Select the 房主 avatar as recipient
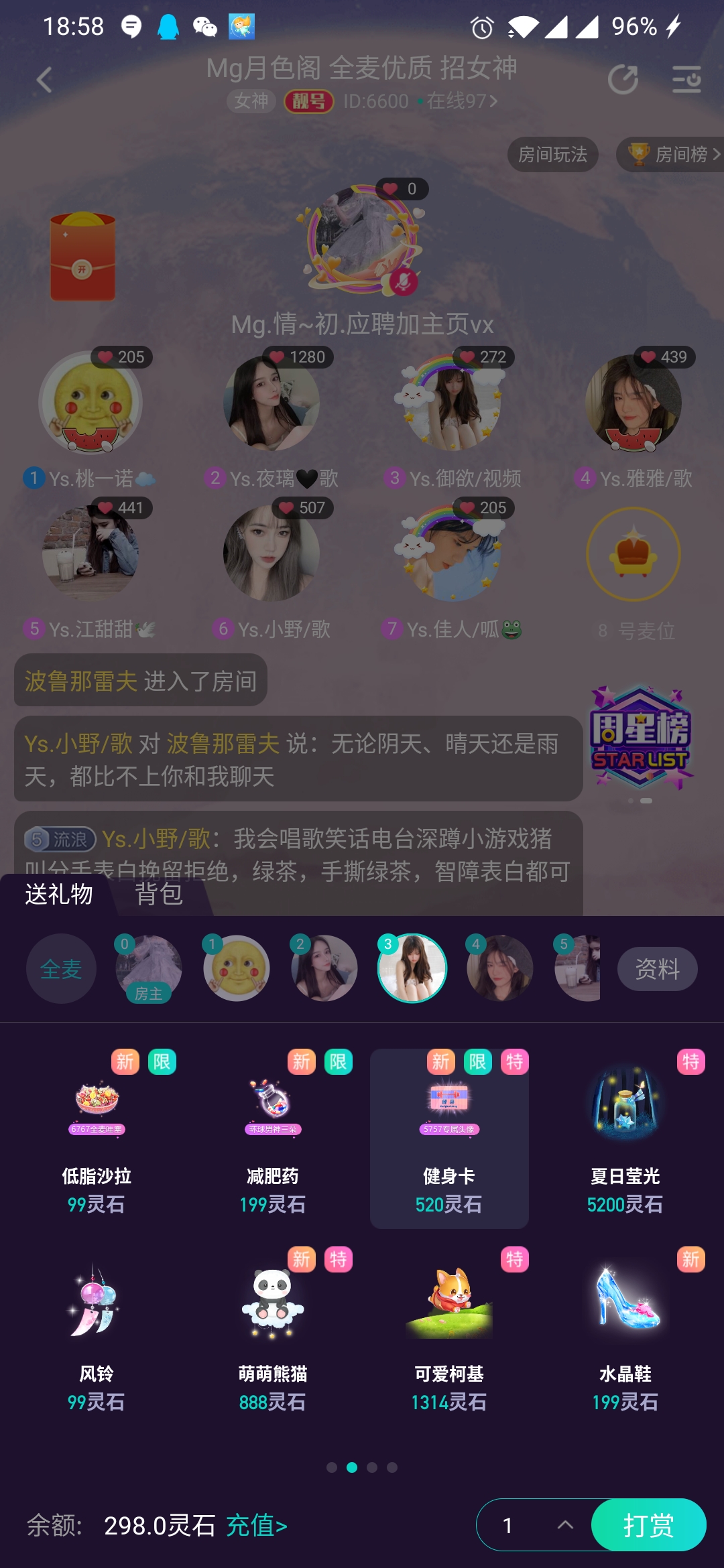Viewport: 724px width, 1568px height. tap(148, 969)
